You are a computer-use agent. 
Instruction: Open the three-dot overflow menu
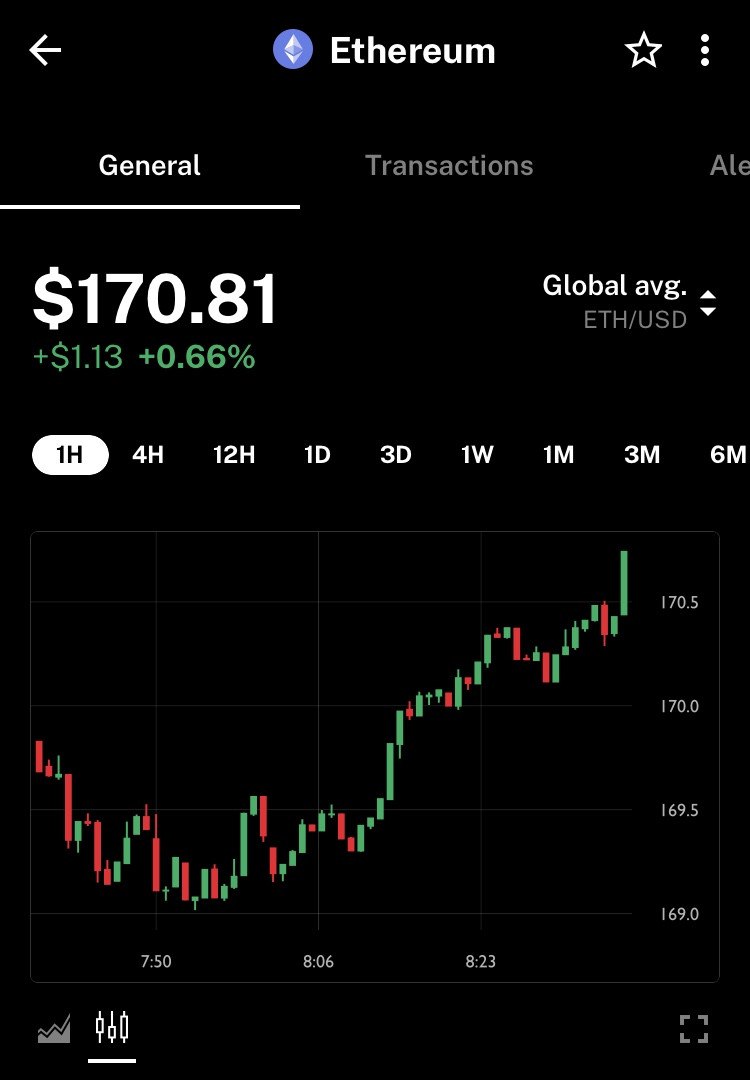click(706, 51)
